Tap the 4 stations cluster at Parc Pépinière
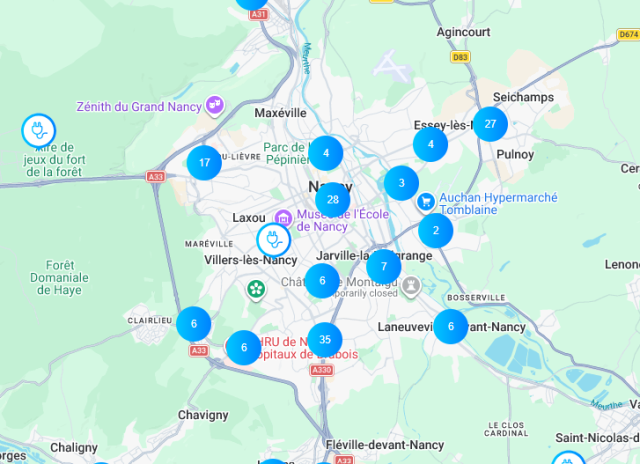Image resolution: width=640 pixels, height=464 pixels. 326,153
